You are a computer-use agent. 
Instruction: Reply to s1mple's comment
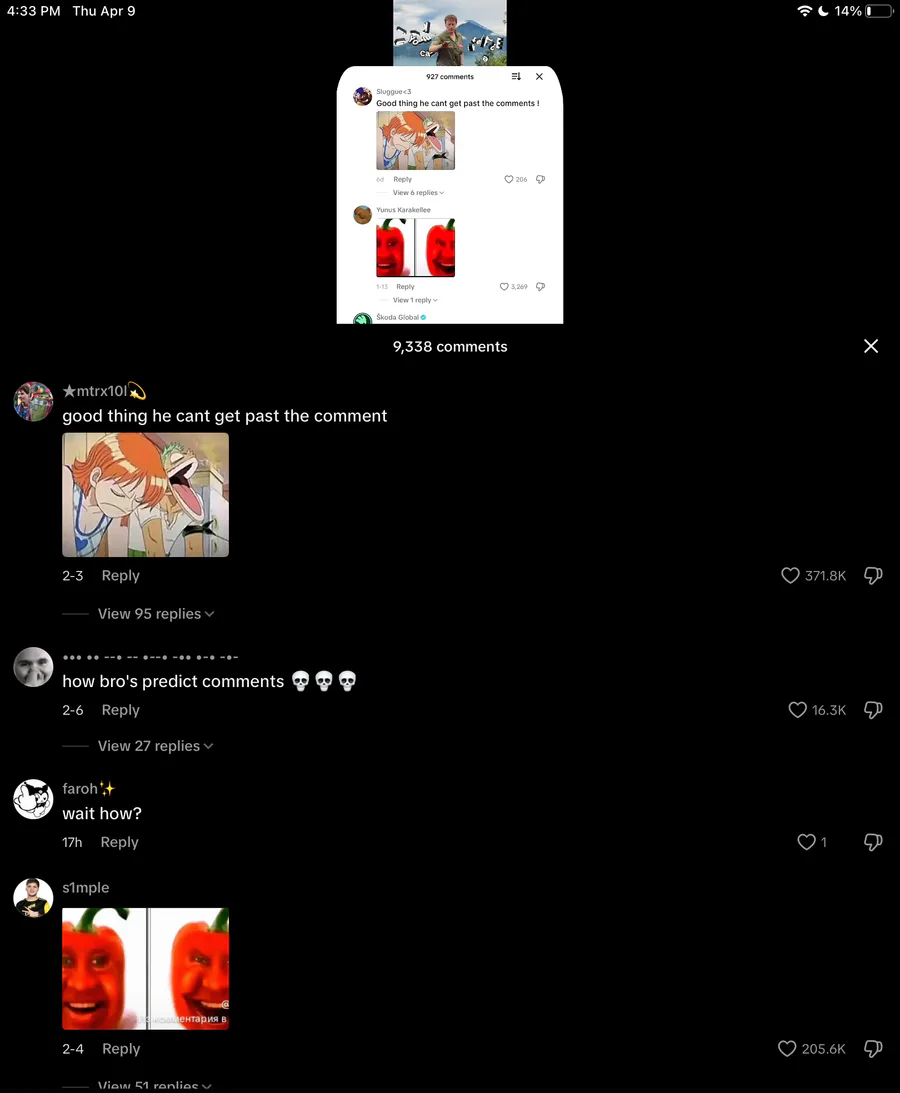tap(121, 1049)
